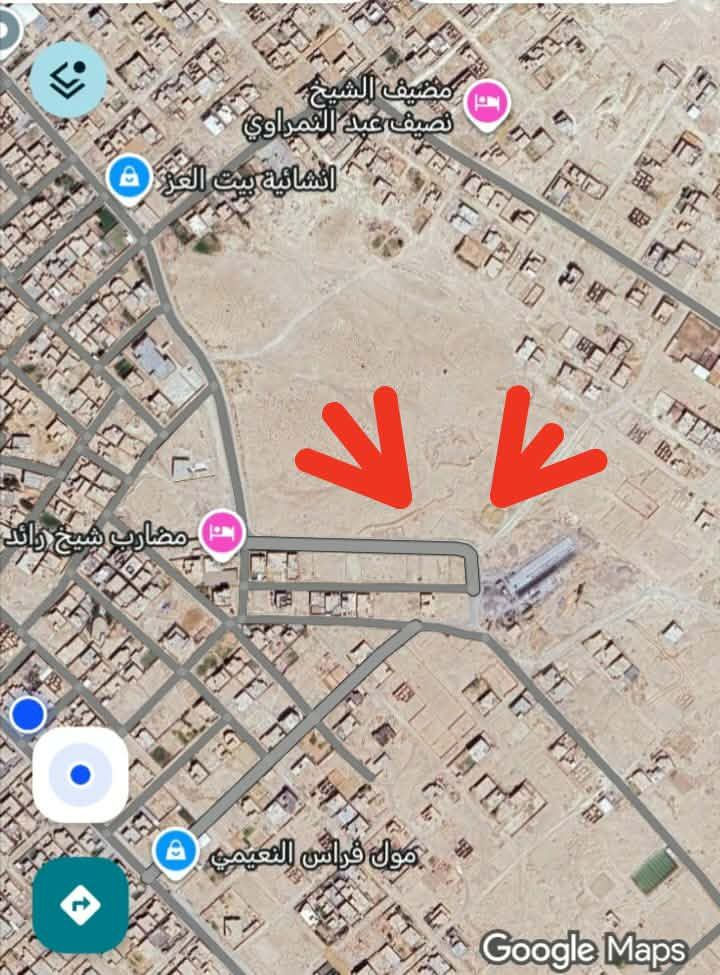
Task: View the مول فراس النعيمي shopping marker
Action: [176, 851]
